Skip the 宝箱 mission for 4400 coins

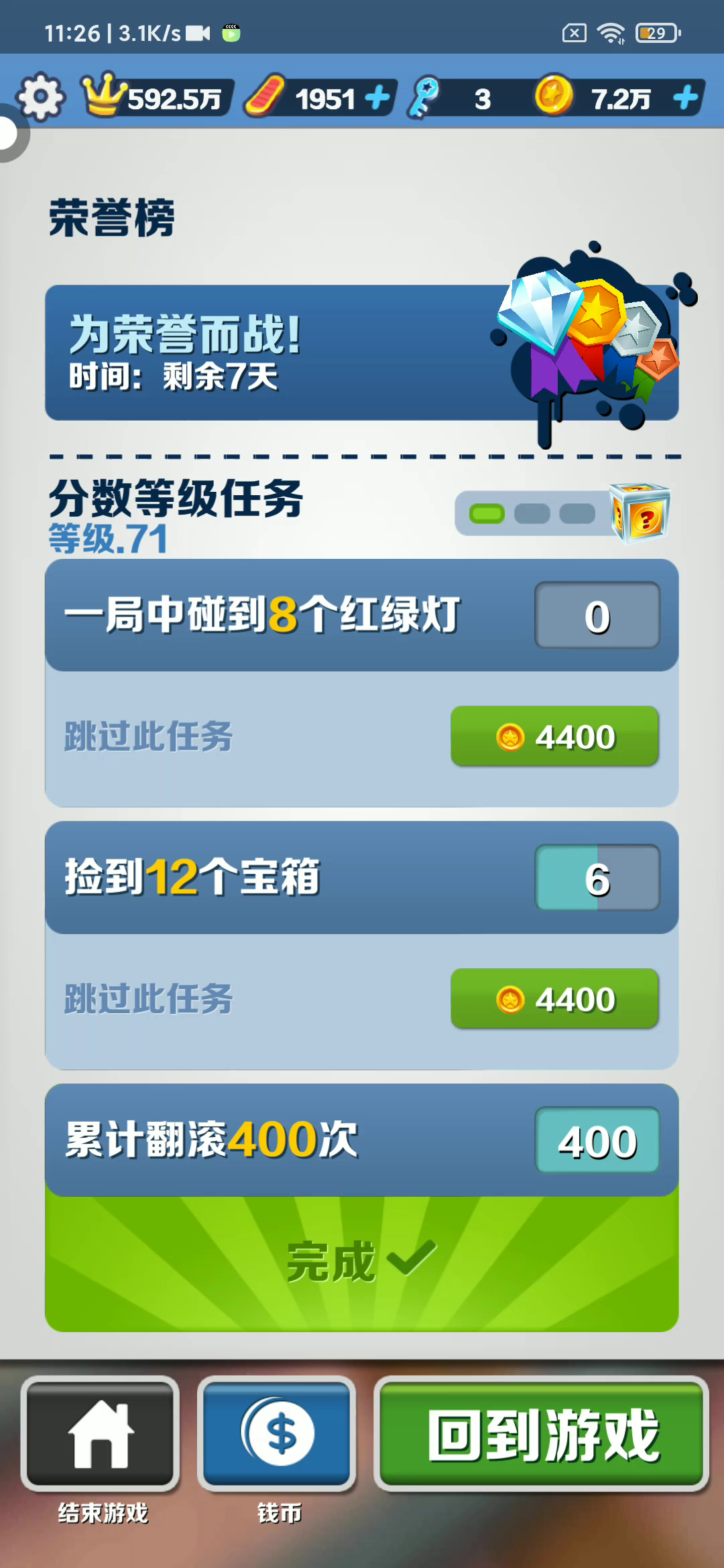coord(554,998)
